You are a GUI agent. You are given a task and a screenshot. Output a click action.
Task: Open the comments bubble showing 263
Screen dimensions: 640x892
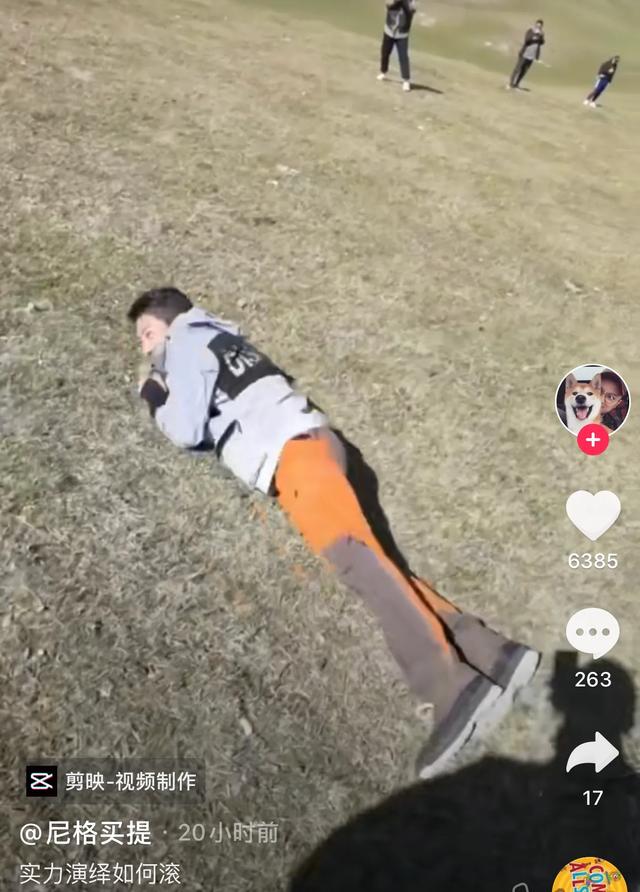pos(593,634)
